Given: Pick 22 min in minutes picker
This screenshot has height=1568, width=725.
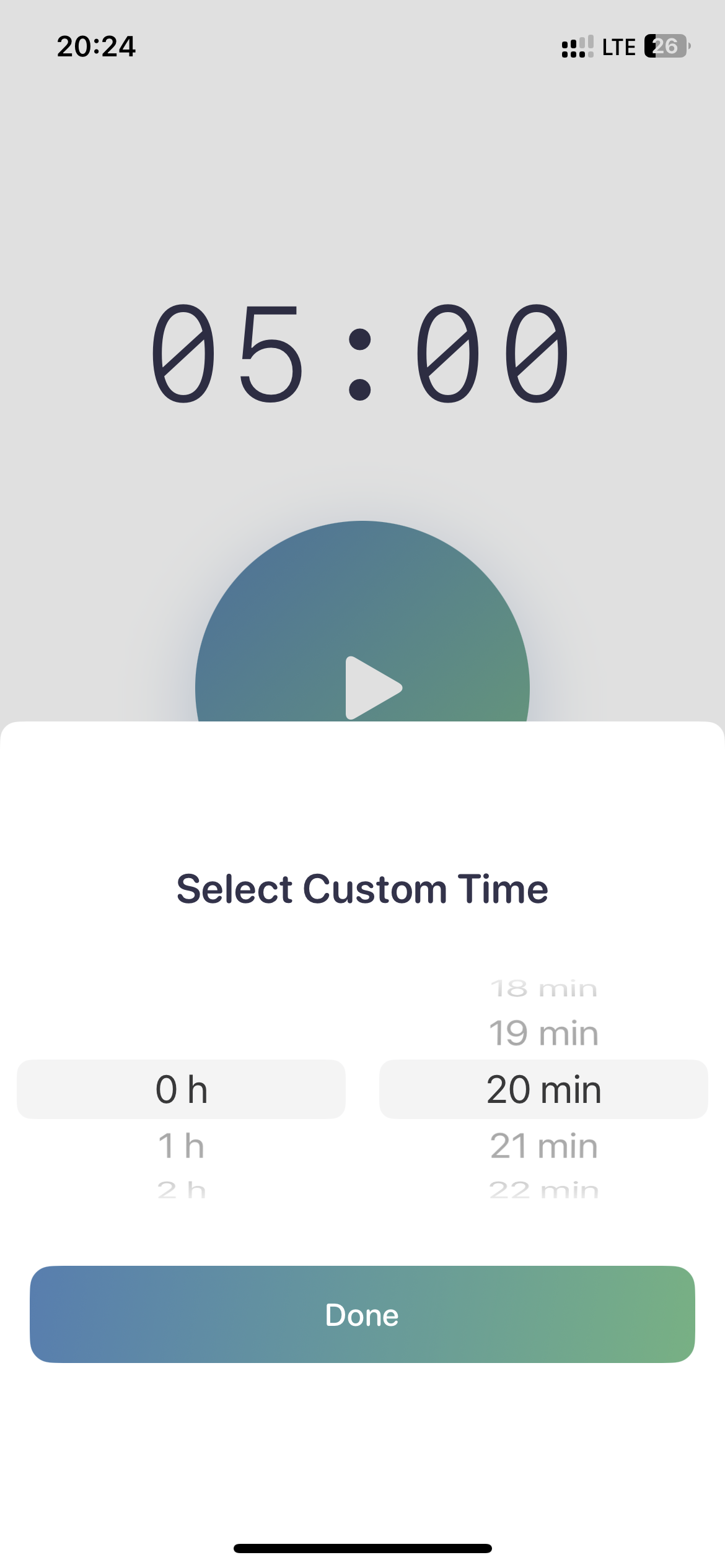Looking at the screenshot, I should (543, 1190).
